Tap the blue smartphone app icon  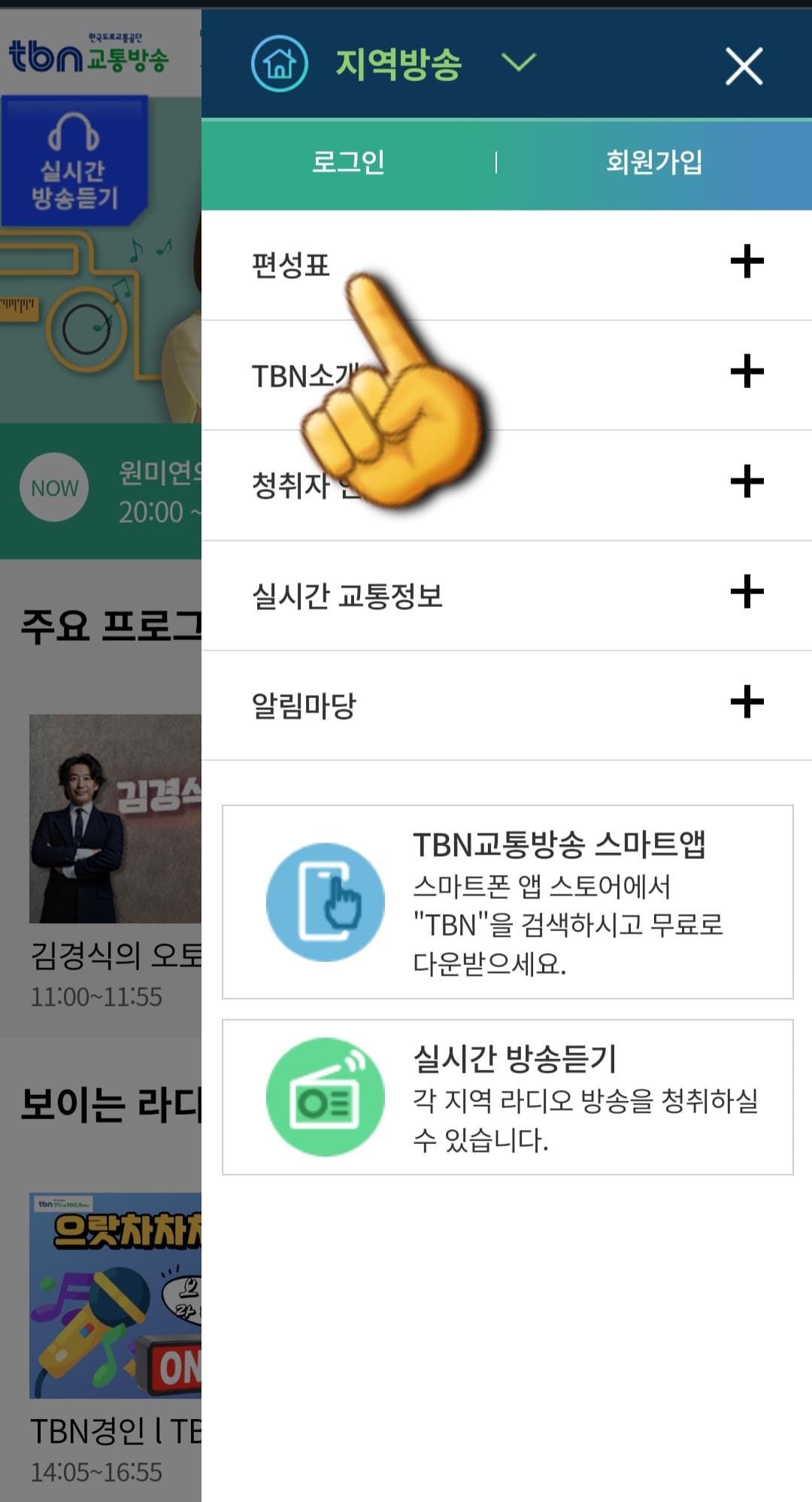point(325,902)
